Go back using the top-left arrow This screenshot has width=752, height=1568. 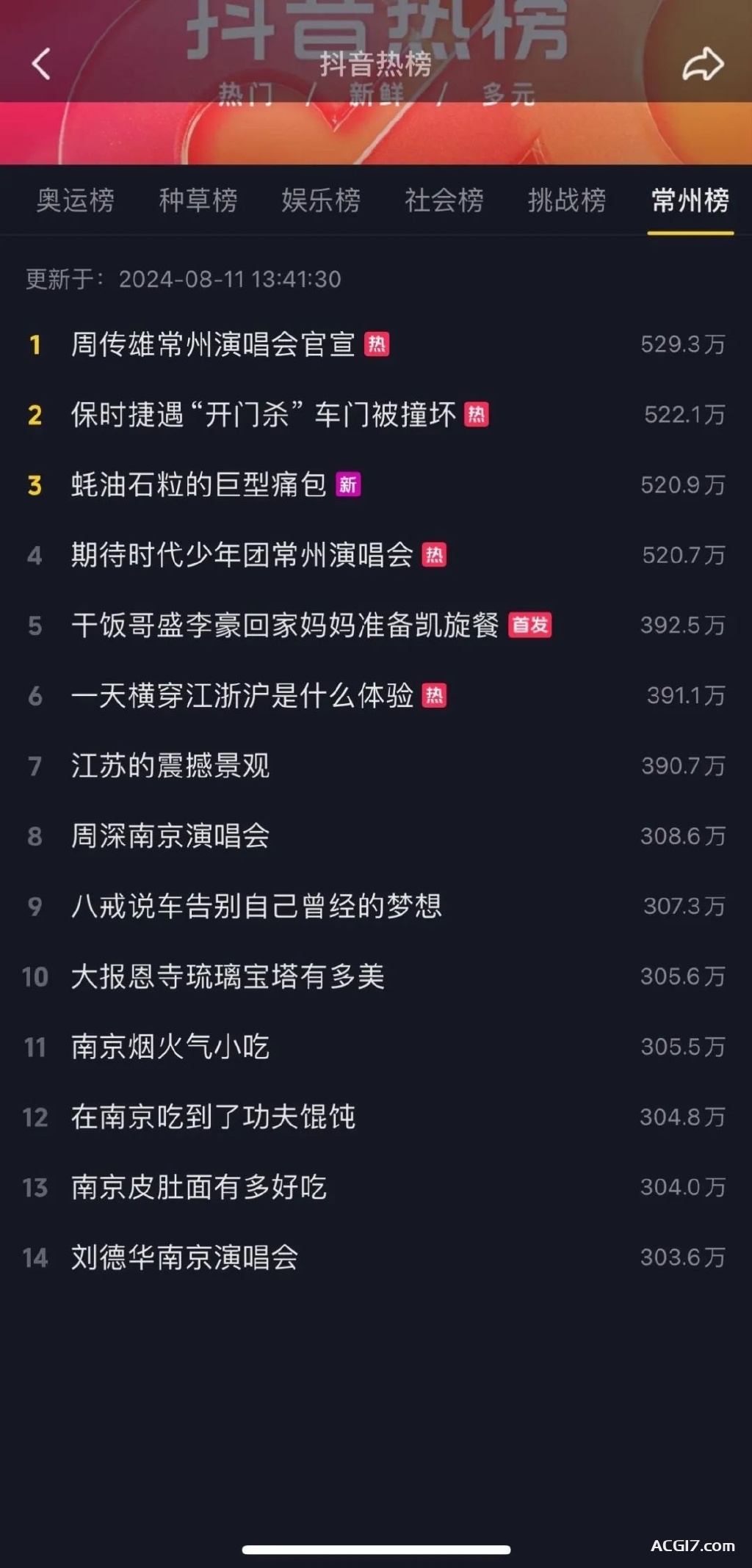point(41,64)
